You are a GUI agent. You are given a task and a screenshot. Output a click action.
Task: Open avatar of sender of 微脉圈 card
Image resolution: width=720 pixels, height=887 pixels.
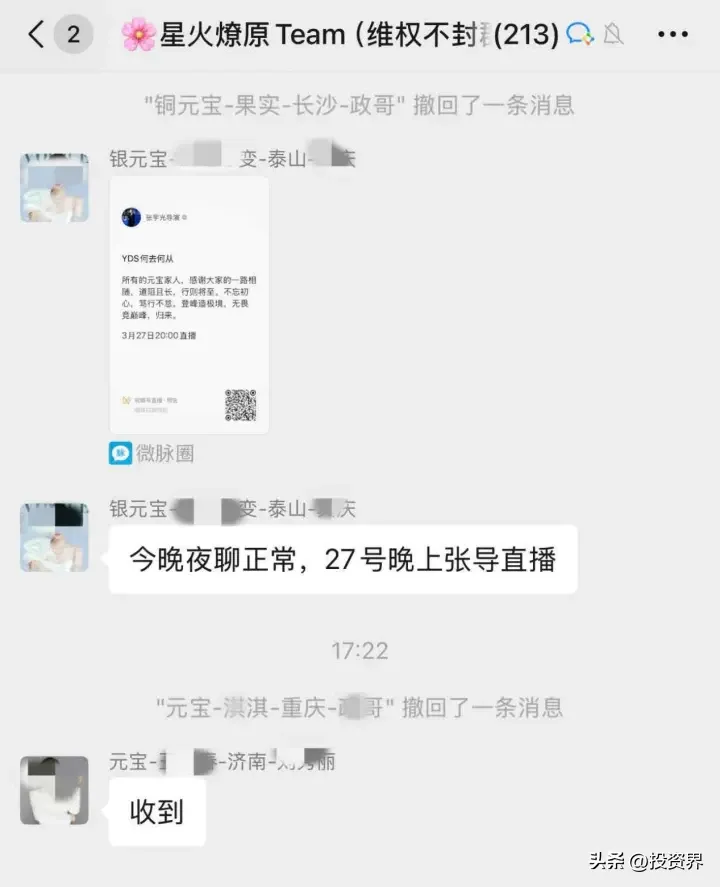point(54,187)
